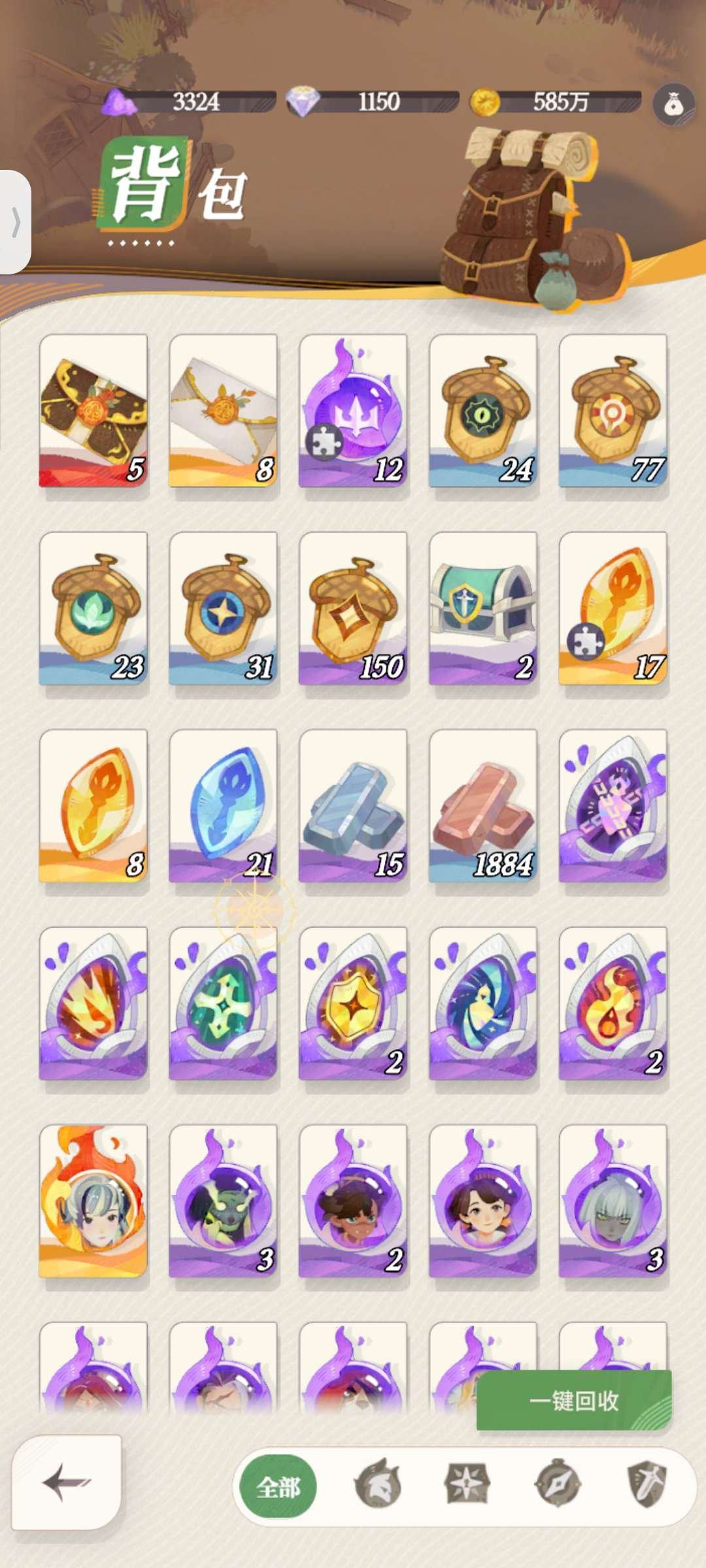Select the golden shield gem with 2
706x1568 pixels.
coord(353,1003)
